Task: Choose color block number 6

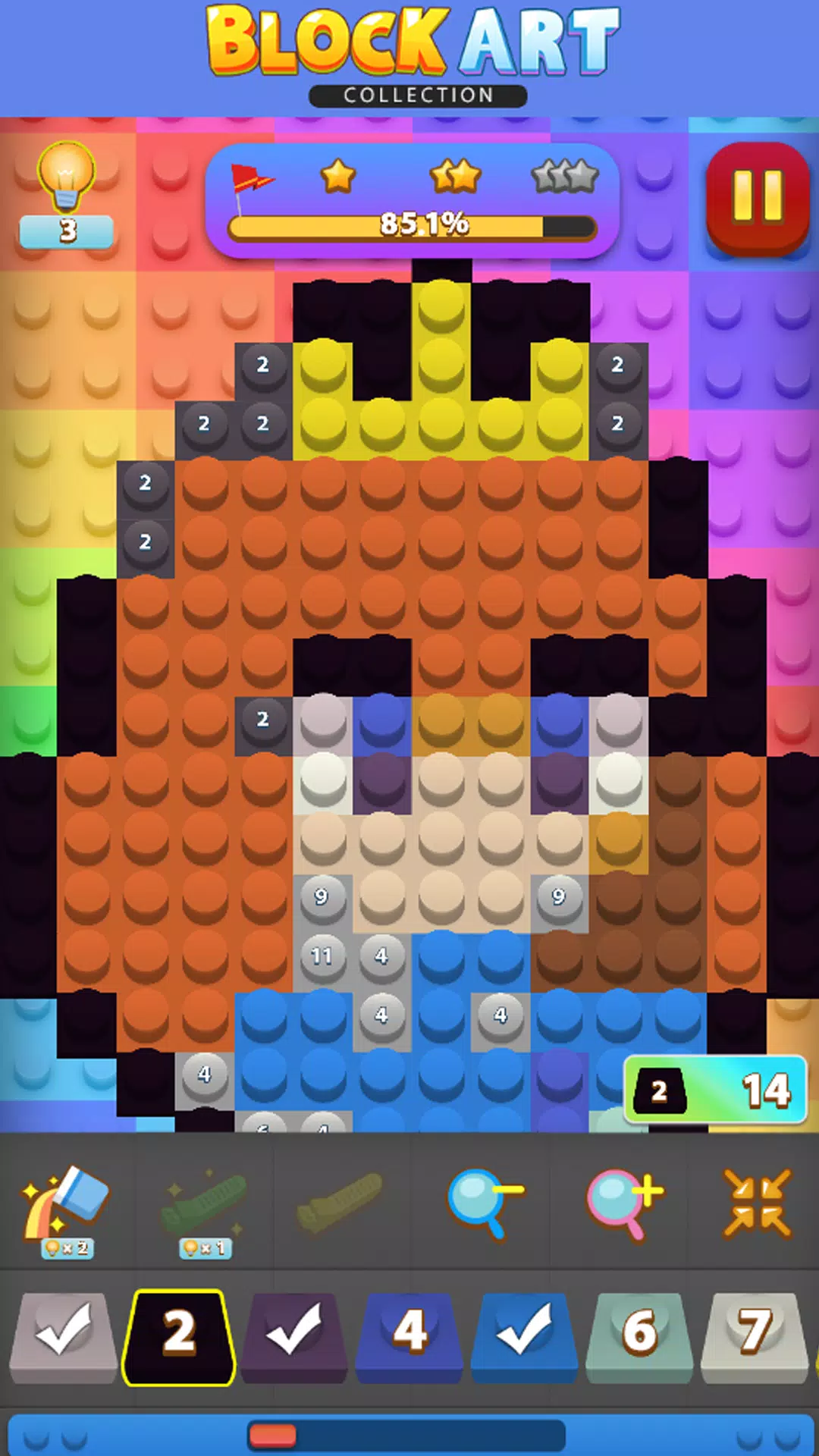Action: click(x=639, y=1336)
